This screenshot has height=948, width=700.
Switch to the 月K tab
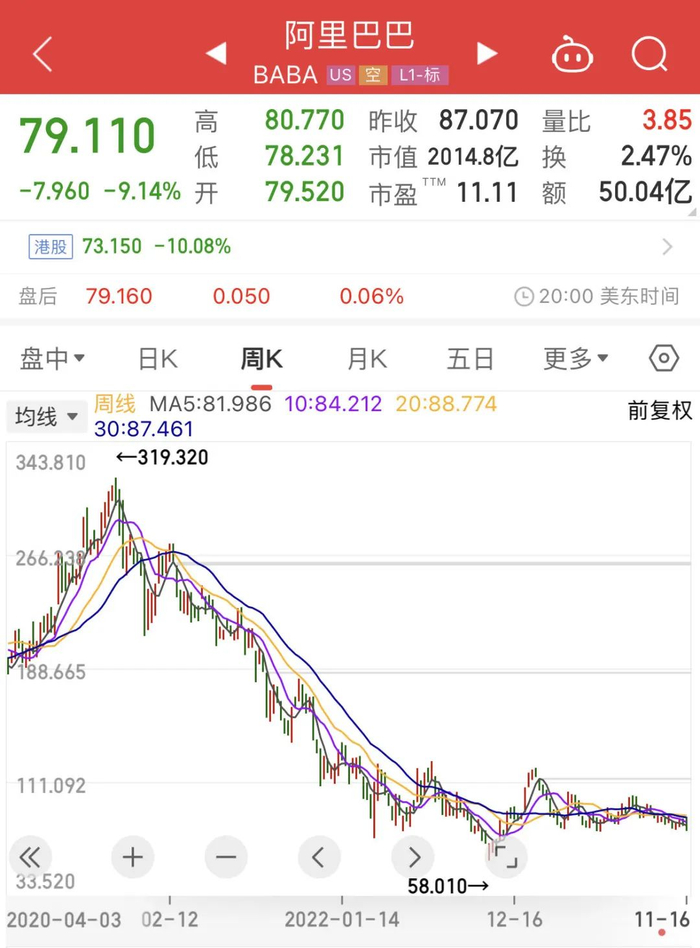367,359
